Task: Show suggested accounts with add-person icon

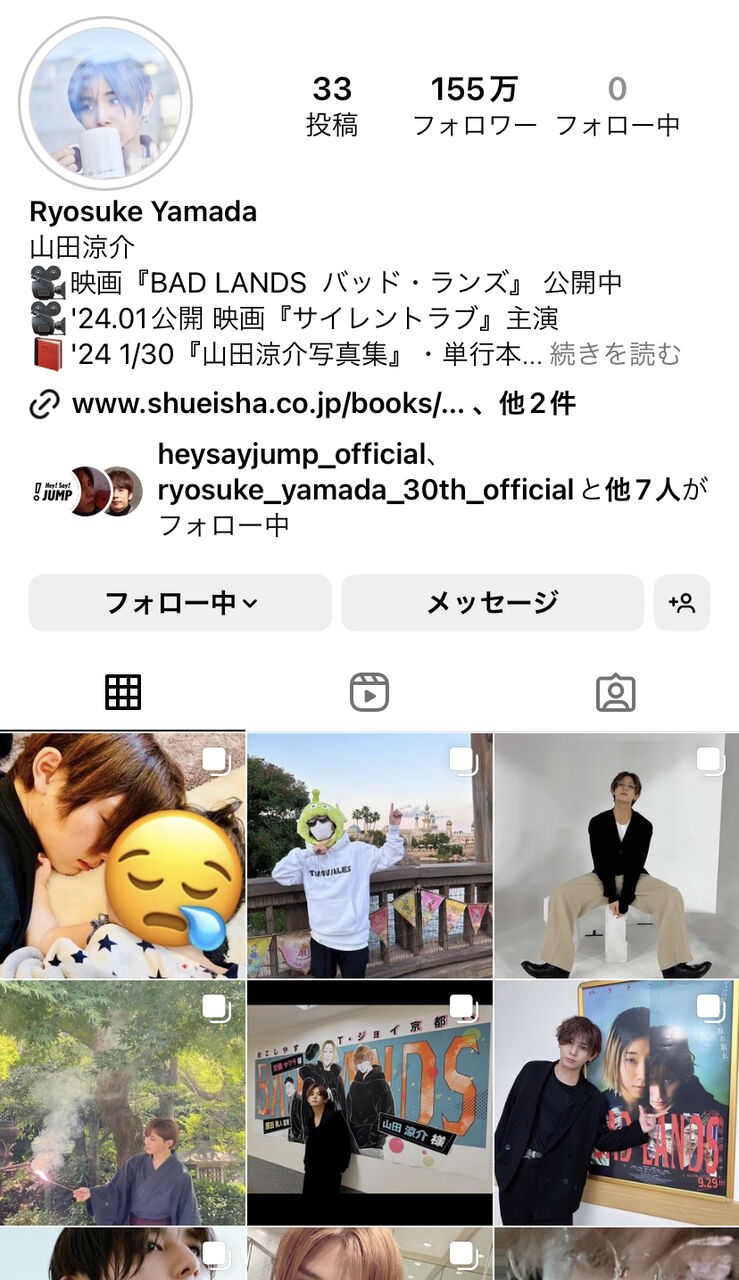Action: [x=682, y=602]
